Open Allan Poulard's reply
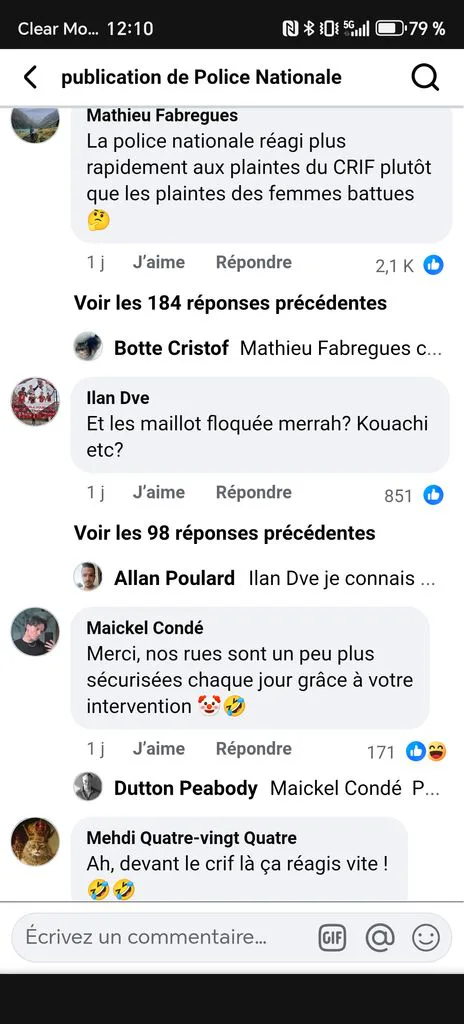The image size is (464, 1024). 254,578
